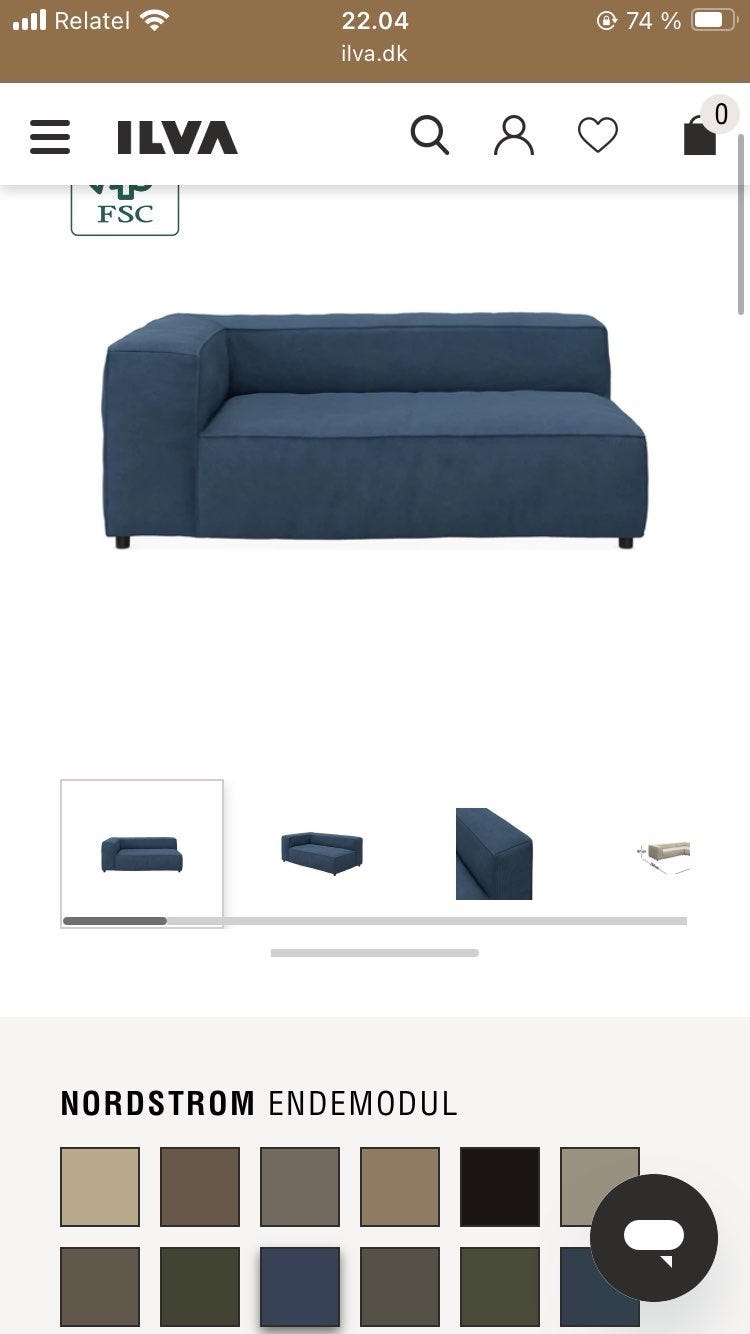Choose the selected navy blue swatch
The image size is (750, 1334).
(300, 1287)
